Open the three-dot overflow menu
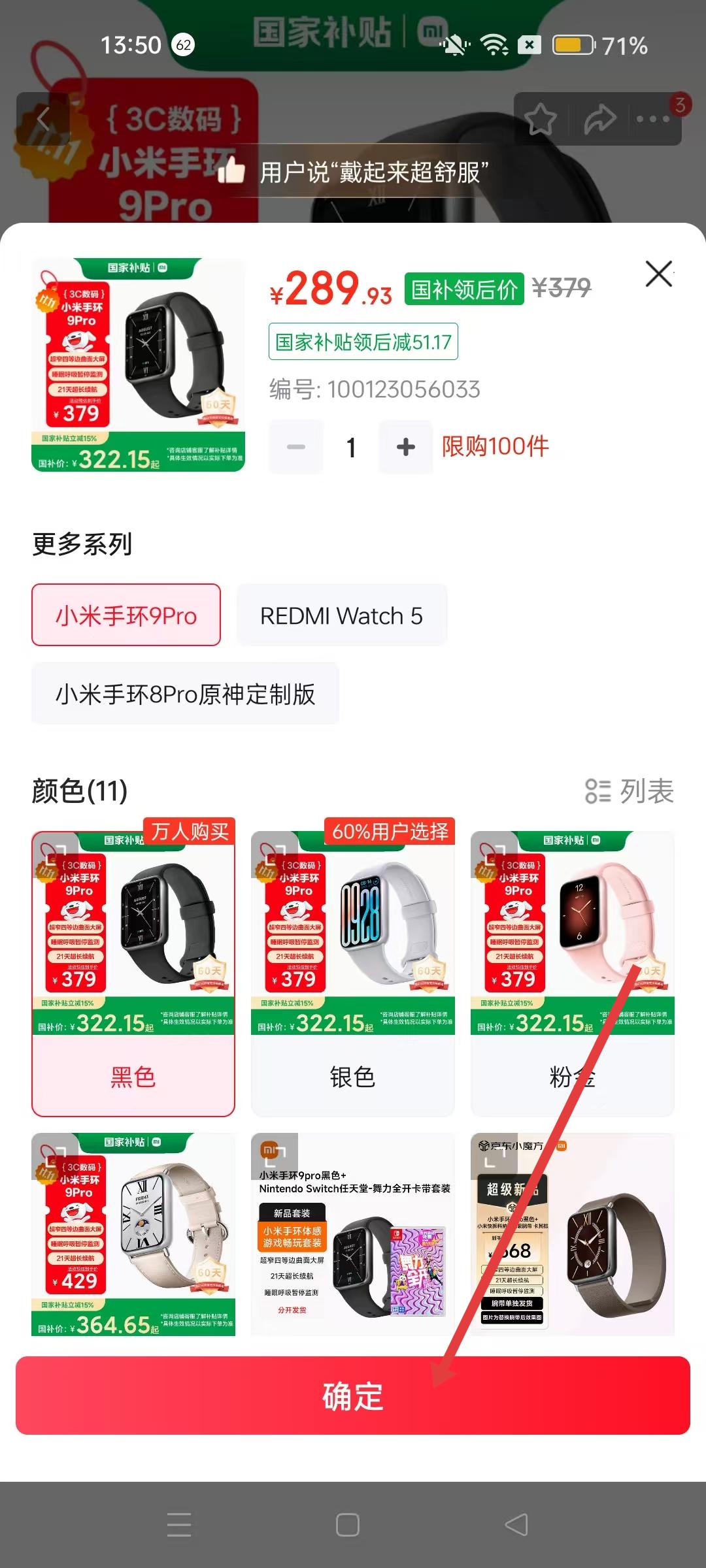Viewport: 706px width, 1568px height. [652, 120]
